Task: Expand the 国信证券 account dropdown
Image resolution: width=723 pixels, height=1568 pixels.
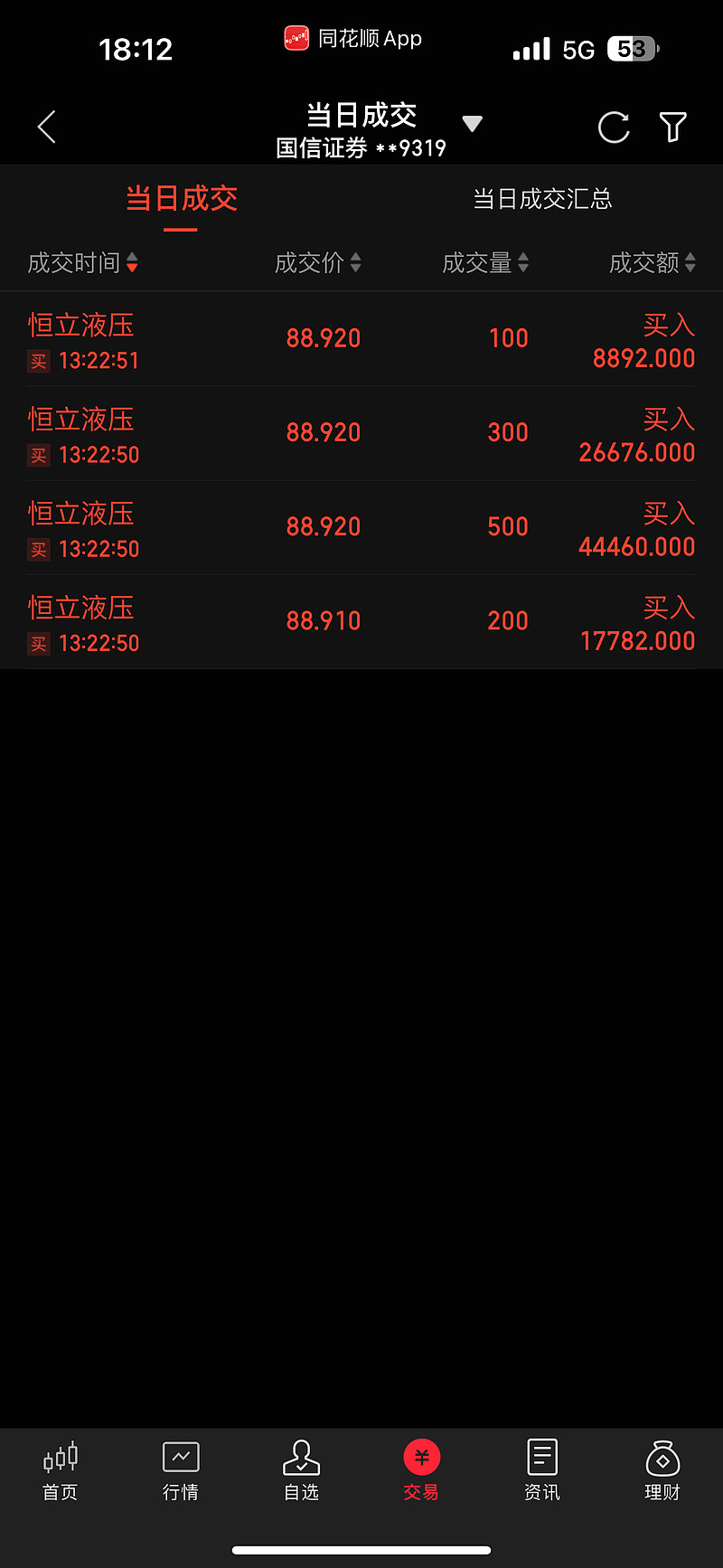Action: (472, 125)
